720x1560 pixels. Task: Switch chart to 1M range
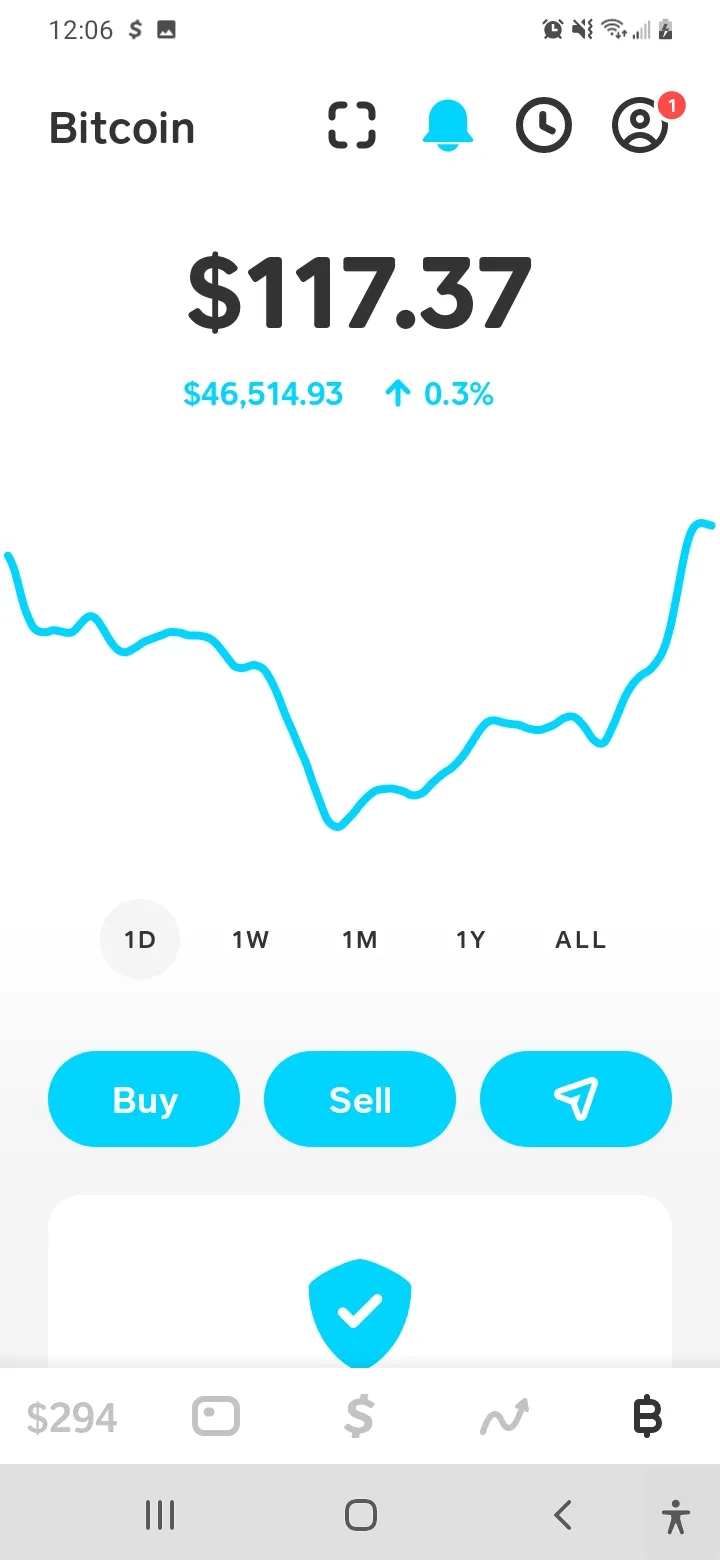coord(360,939)
